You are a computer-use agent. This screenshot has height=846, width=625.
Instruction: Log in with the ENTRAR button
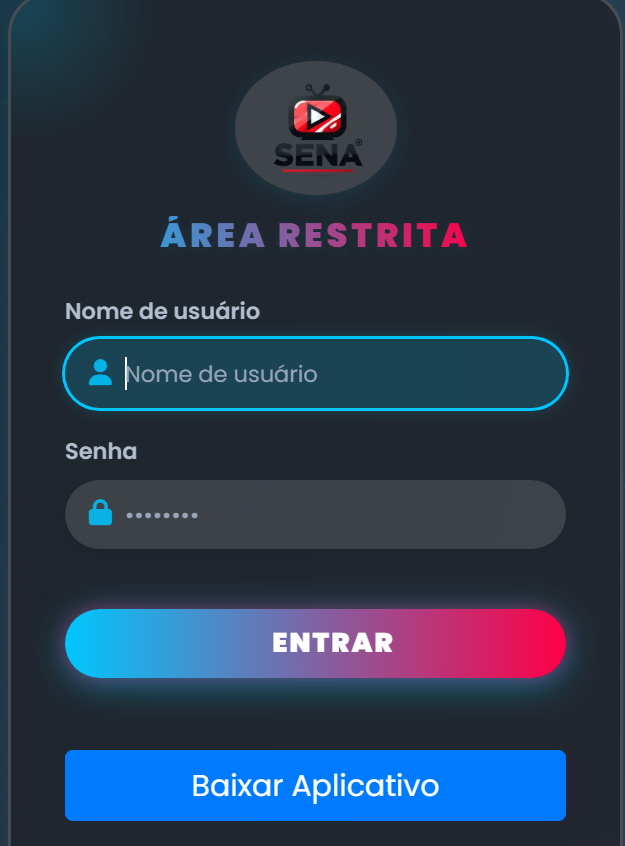click(315, 643)
